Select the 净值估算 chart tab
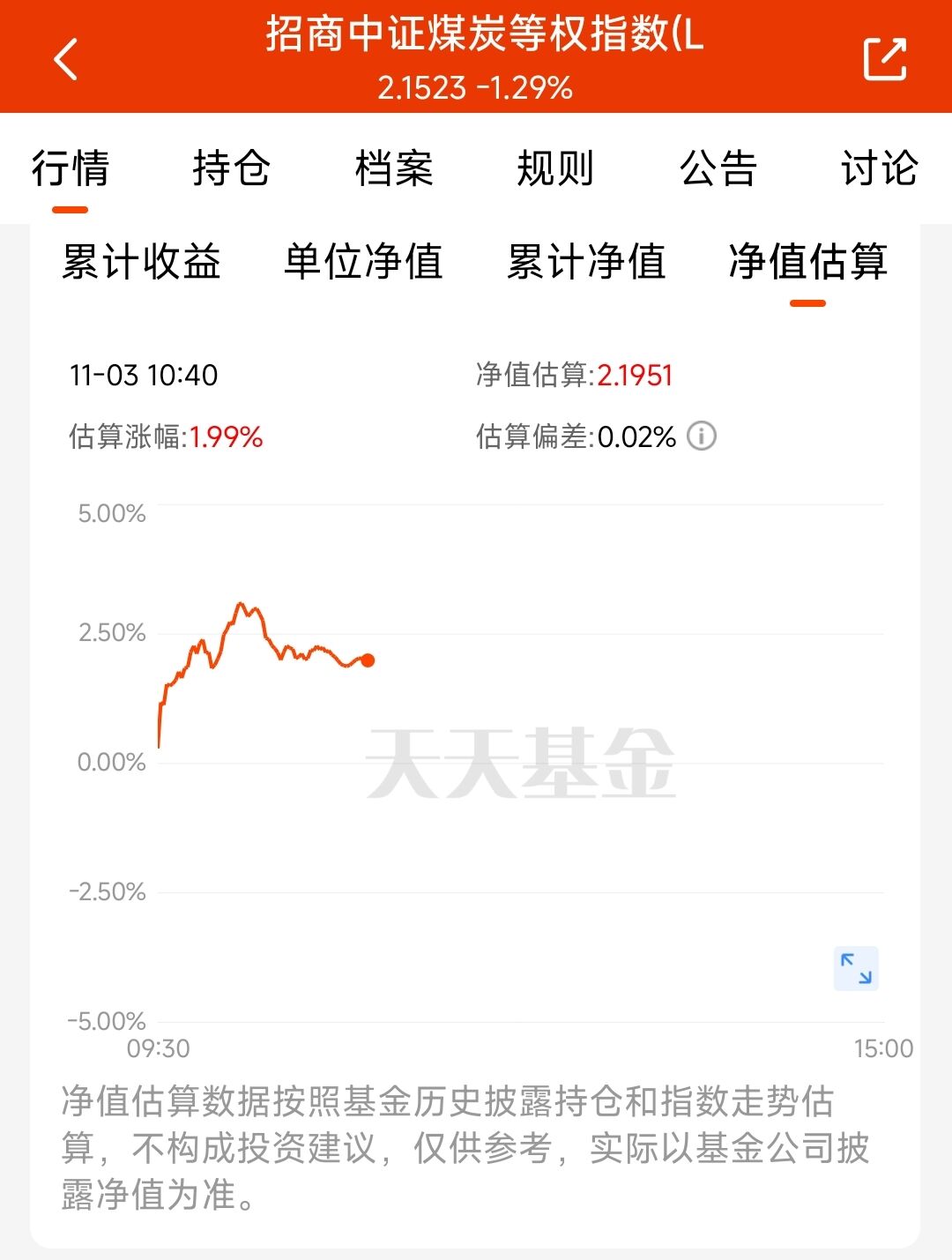The height and width of the screenshot is (1260, 952). pyautogui.click(x=808, y=262)
